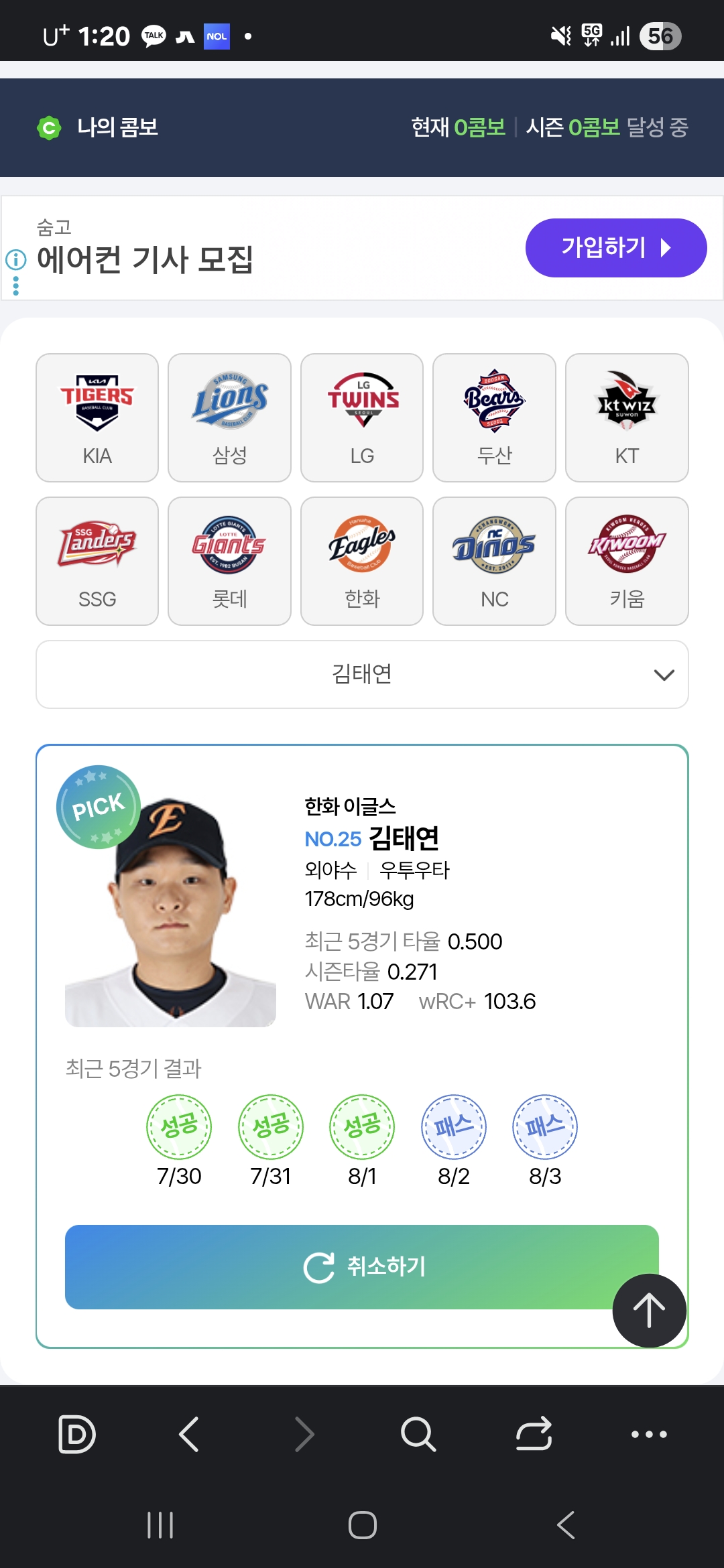Open the system recent apps view
Screen dimensions: 724x1568
point(160,1525)
